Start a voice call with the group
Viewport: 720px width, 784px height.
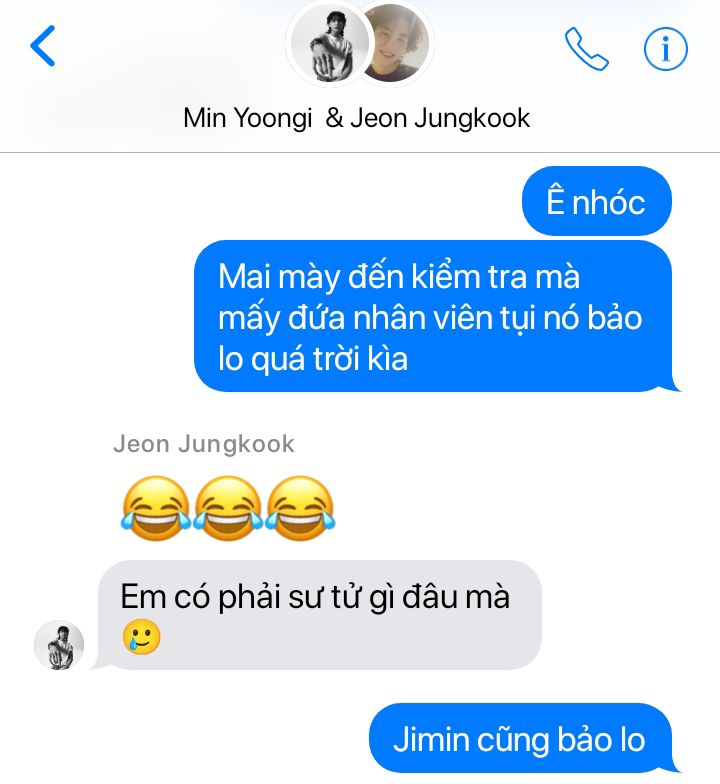(586, 48)
